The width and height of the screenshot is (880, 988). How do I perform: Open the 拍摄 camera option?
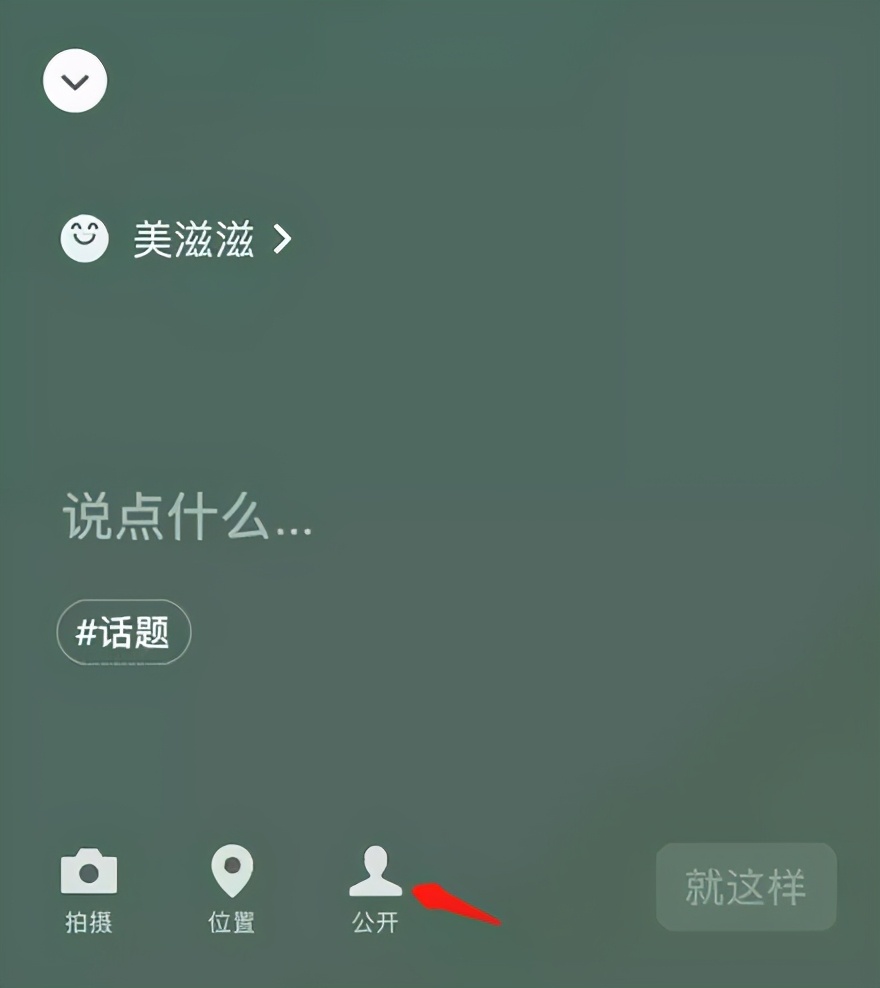pyautogui.click(x=90, y=888)
